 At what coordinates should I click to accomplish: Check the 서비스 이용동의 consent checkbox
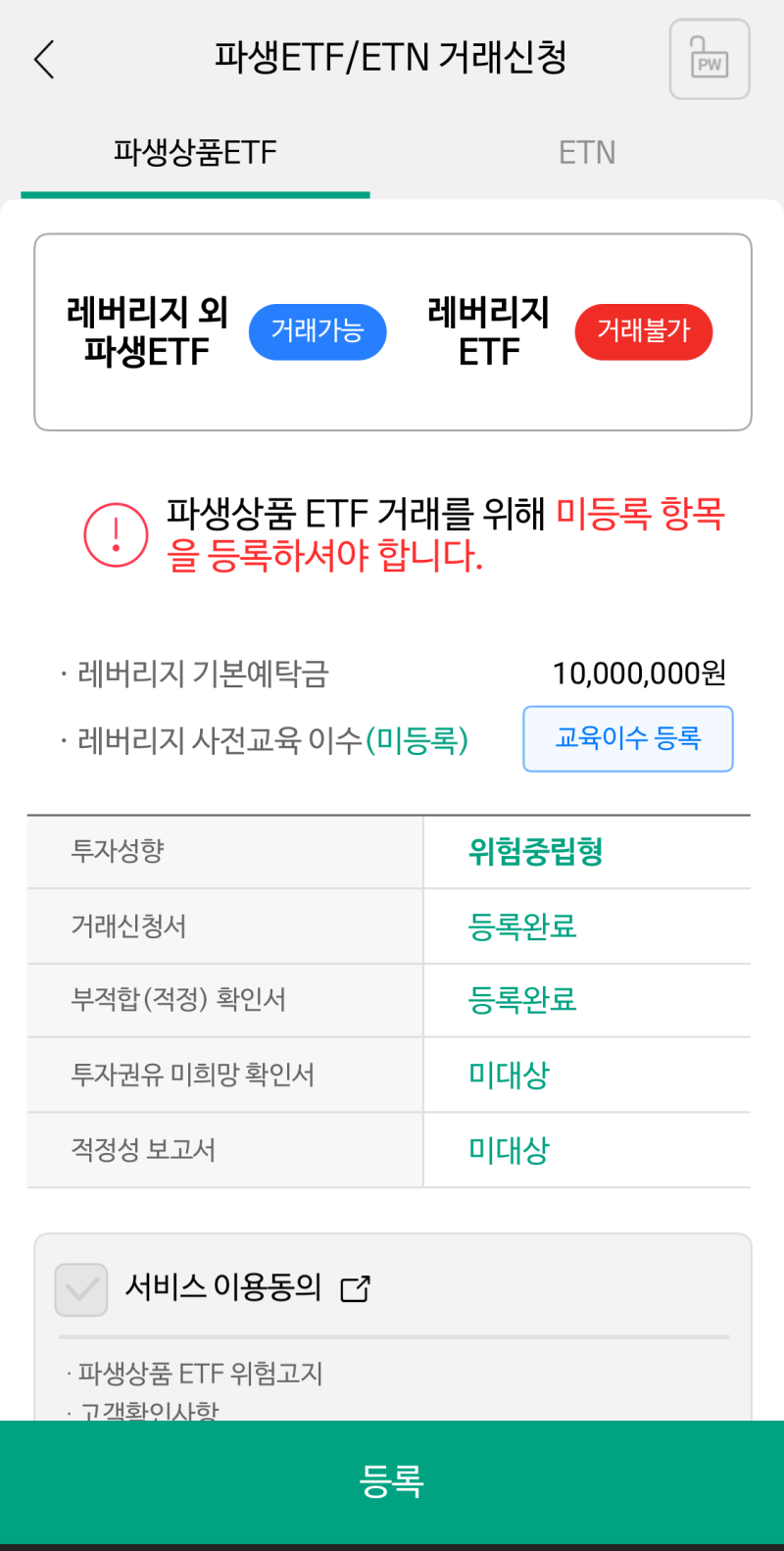pyautogui.click(x=81, y=1289)
